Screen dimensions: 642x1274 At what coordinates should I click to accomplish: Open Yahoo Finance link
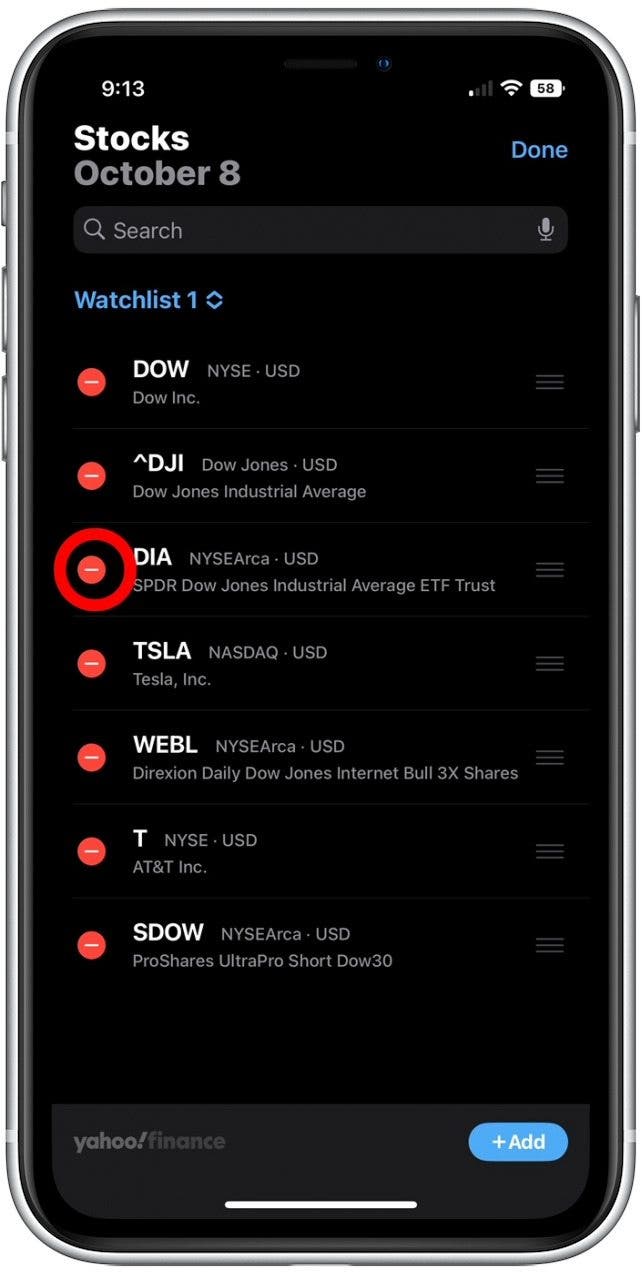149,1142
